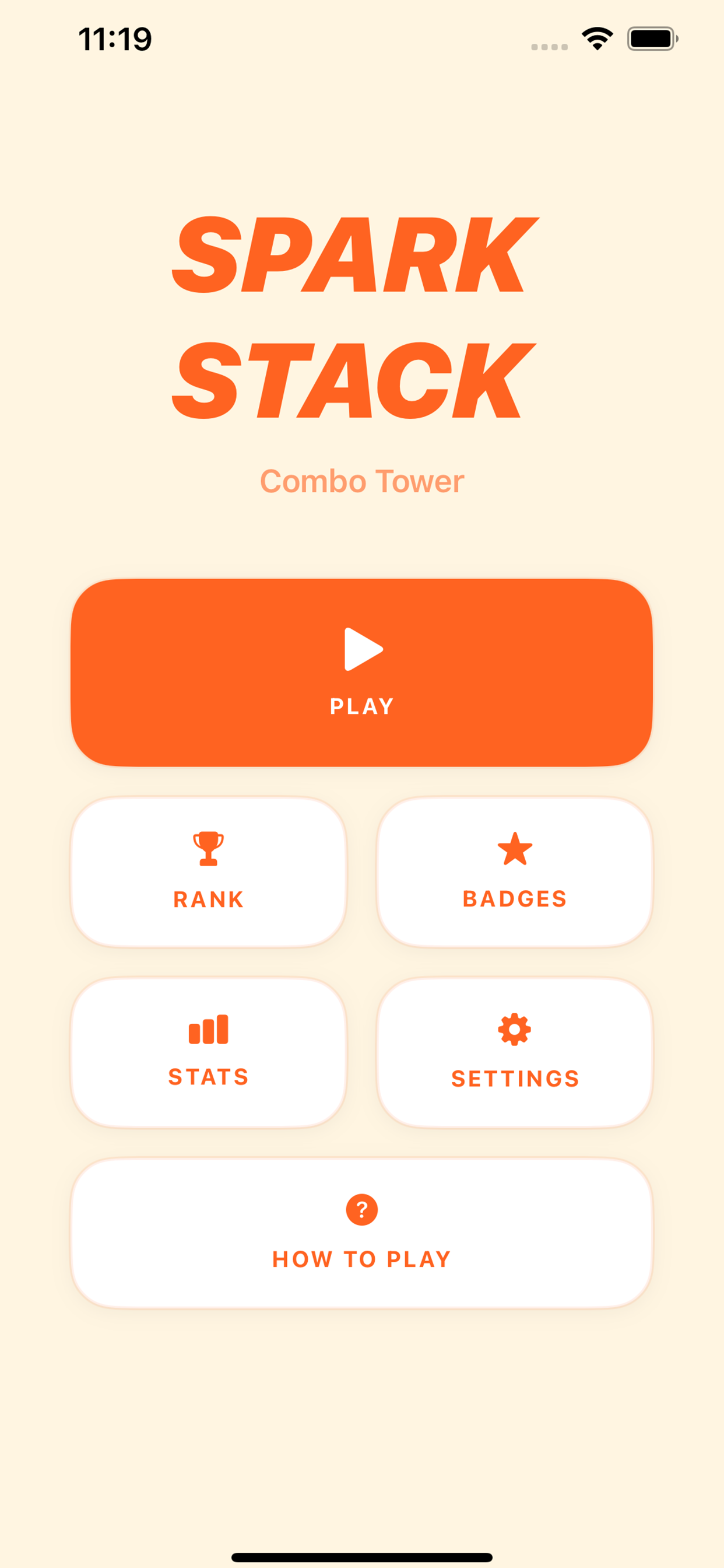Viewport: 724px width, 1568px height.
Task: Go to Settings
Action: tap(515, 1052)
